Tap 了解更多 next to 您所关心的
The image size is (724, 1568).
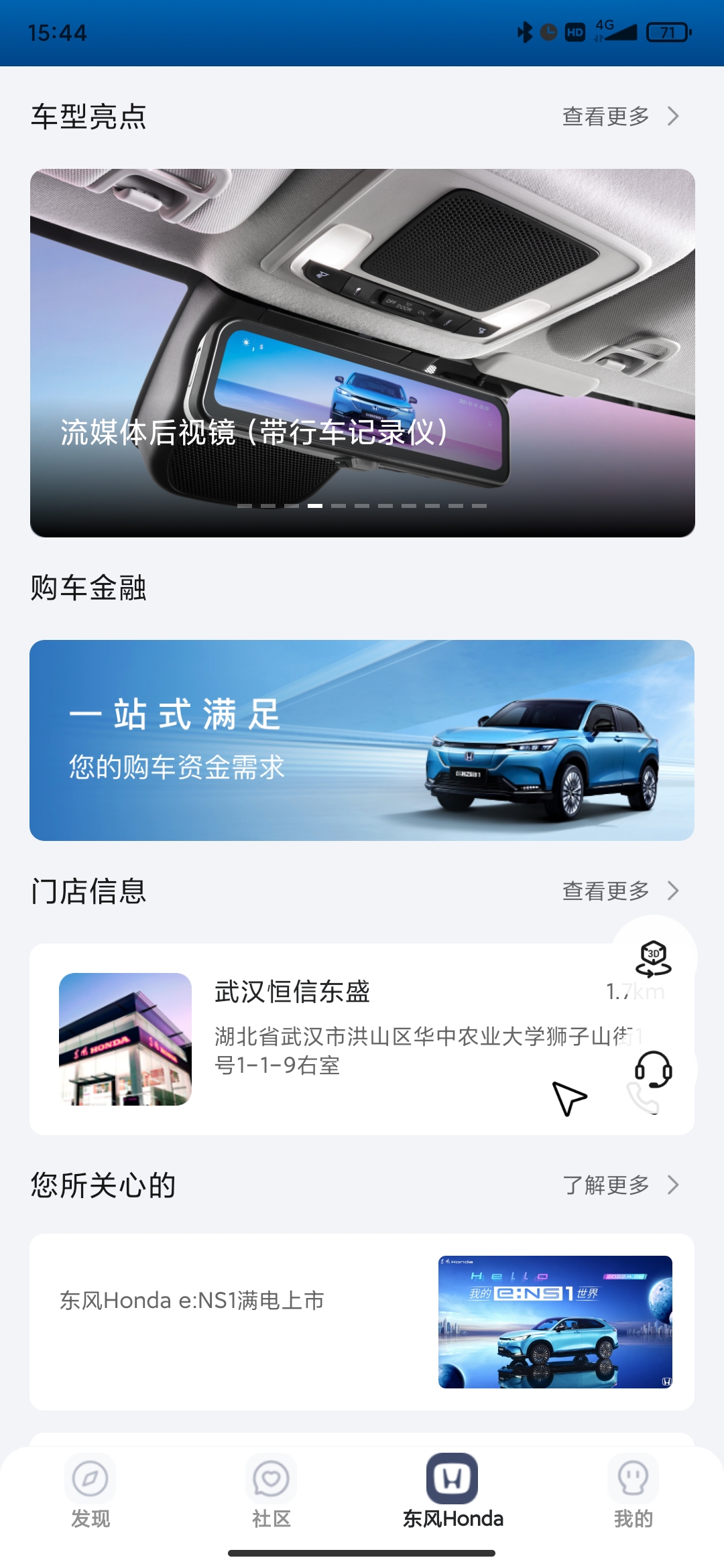point(619,1185)
